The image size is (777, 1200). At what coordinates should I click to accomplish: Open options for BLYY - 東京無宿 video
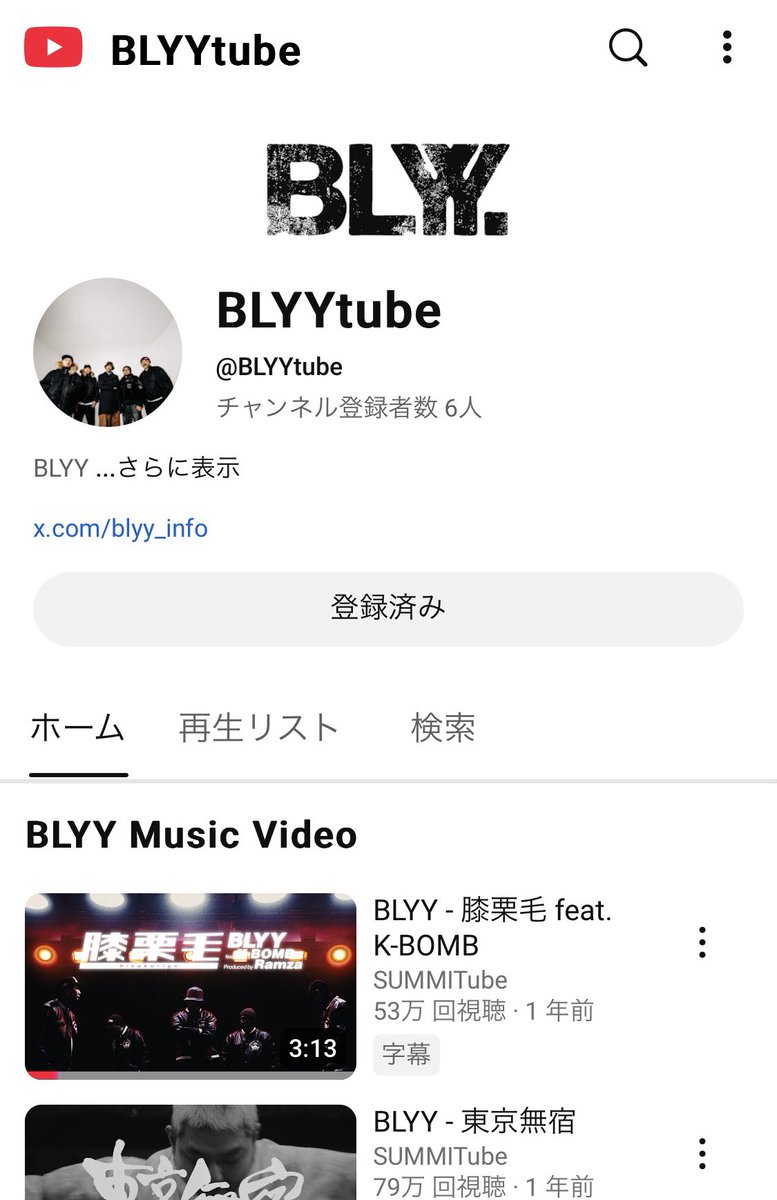coord(702,1153)
